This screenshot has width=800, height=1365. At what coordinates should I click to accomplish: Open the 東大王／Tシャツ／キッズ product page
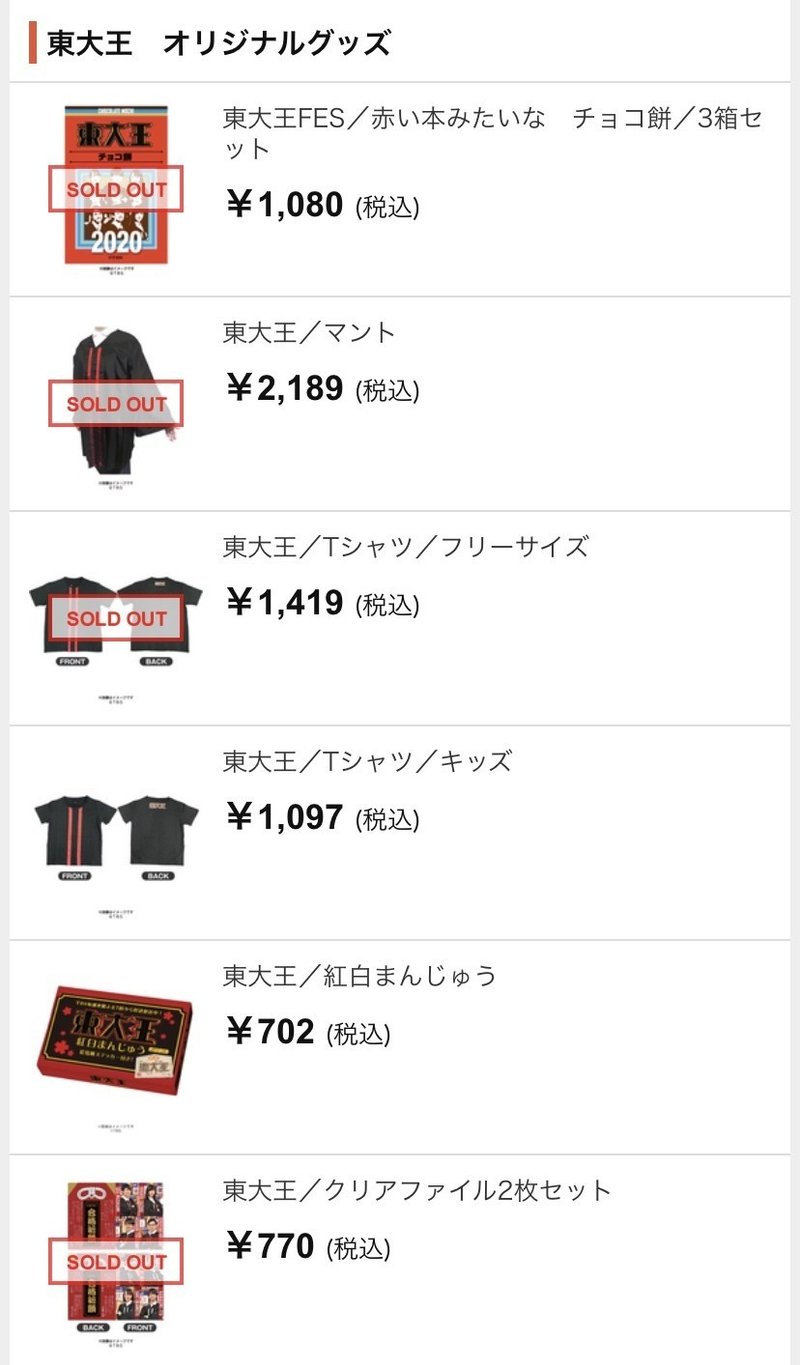click(x=367, y=762)
